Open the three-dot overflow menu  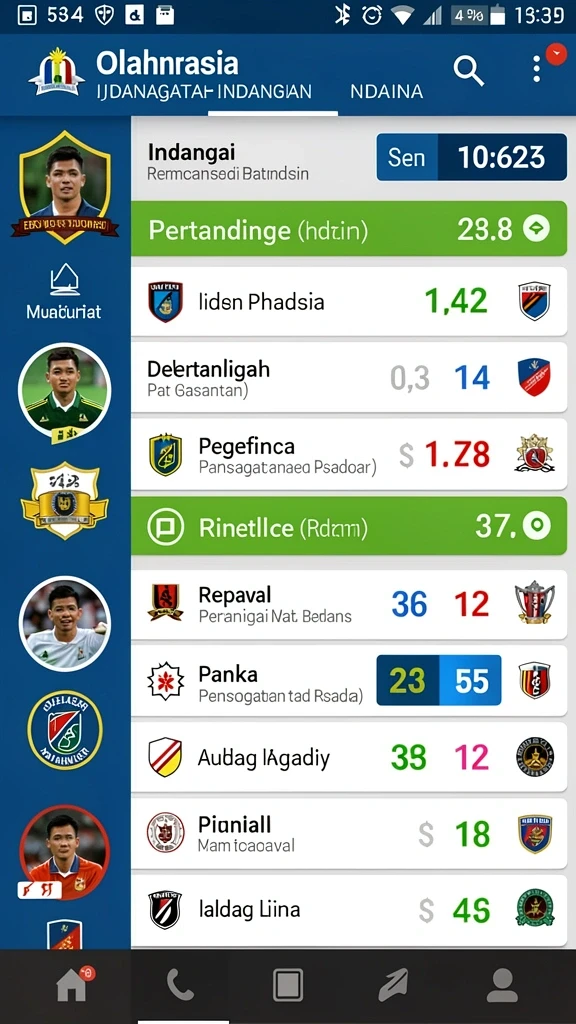click(x=536, y=69)
